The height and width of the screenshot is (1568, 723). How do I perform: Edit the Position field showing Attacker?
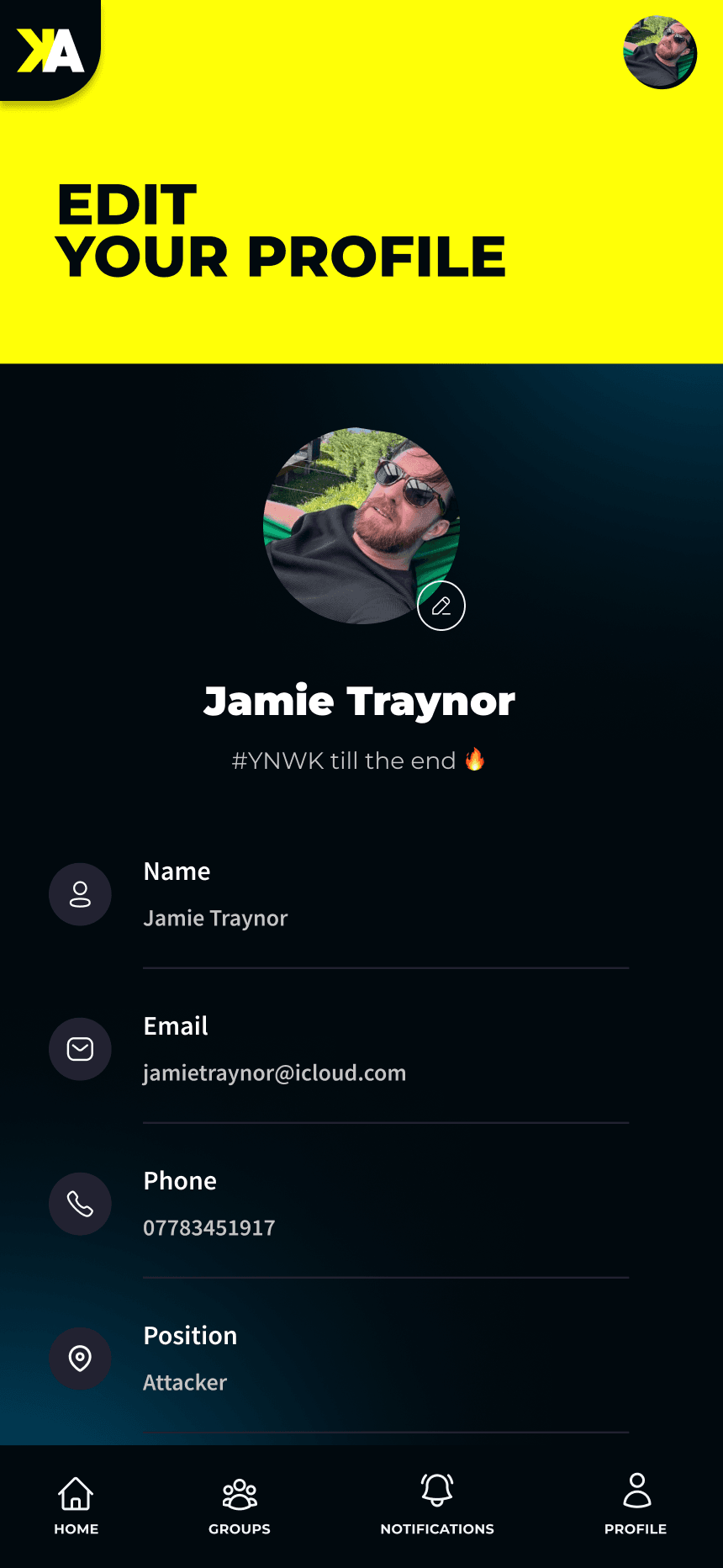click(x=185, y=1382)
